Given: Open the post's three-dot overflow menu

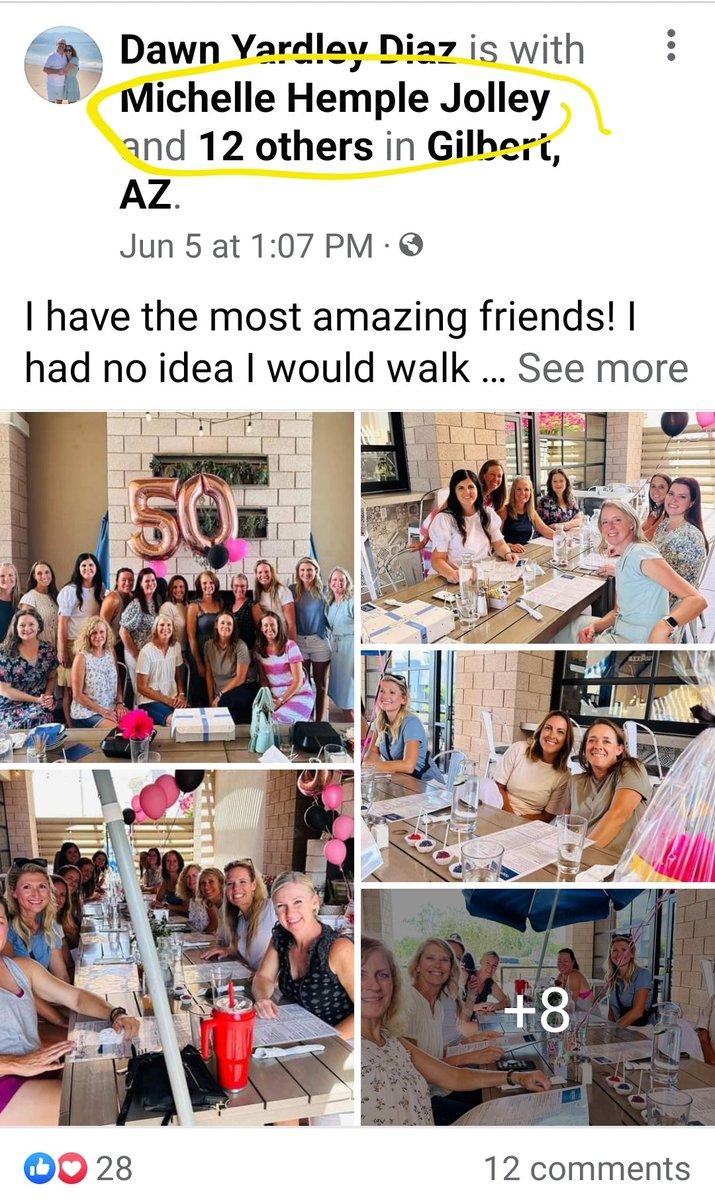Looking at the screenshot, I should click(x=671, y=45).
